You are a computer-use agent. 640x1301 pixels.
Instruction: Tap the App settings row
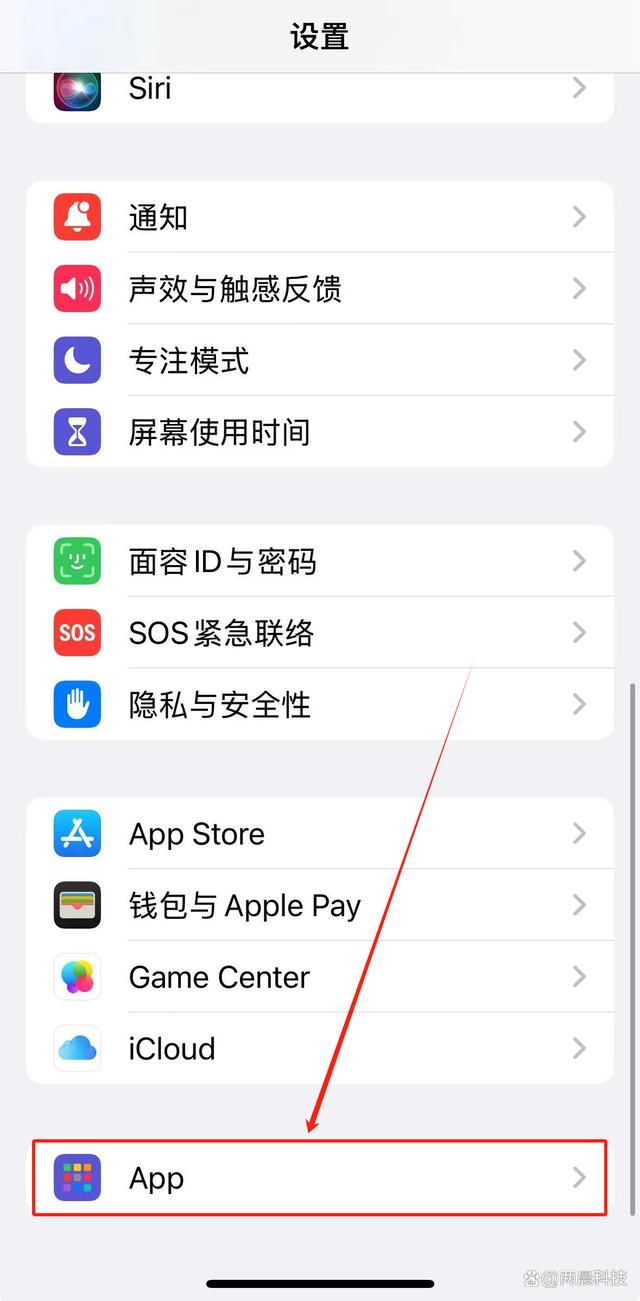318,1178
